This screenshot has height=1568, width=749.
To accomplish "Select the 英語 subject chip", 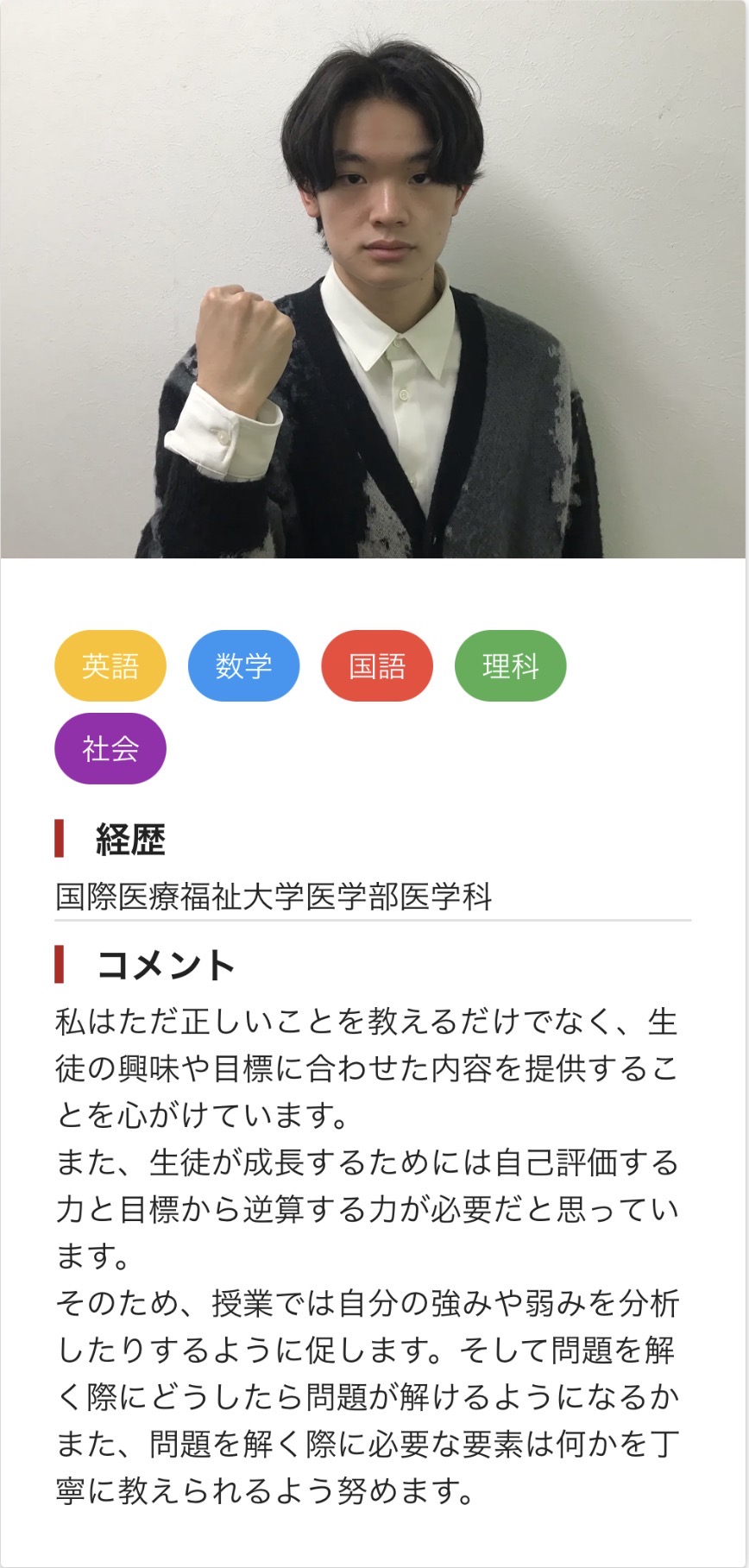I will pyautogui.click(x=110, y=665).
